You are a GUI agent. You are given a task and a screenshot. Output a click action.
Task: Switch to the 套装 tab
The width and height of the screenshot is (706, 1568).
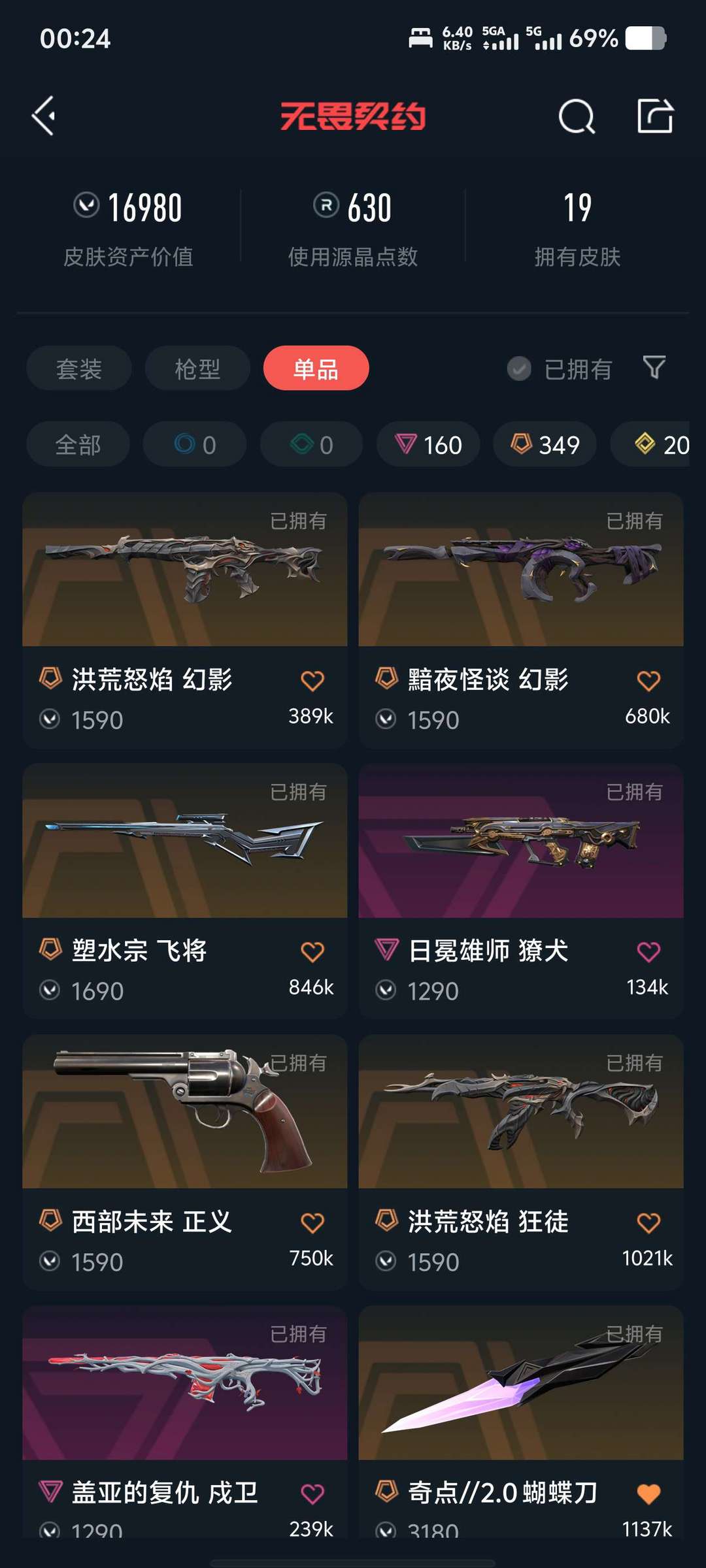click(x=79, y=368)
